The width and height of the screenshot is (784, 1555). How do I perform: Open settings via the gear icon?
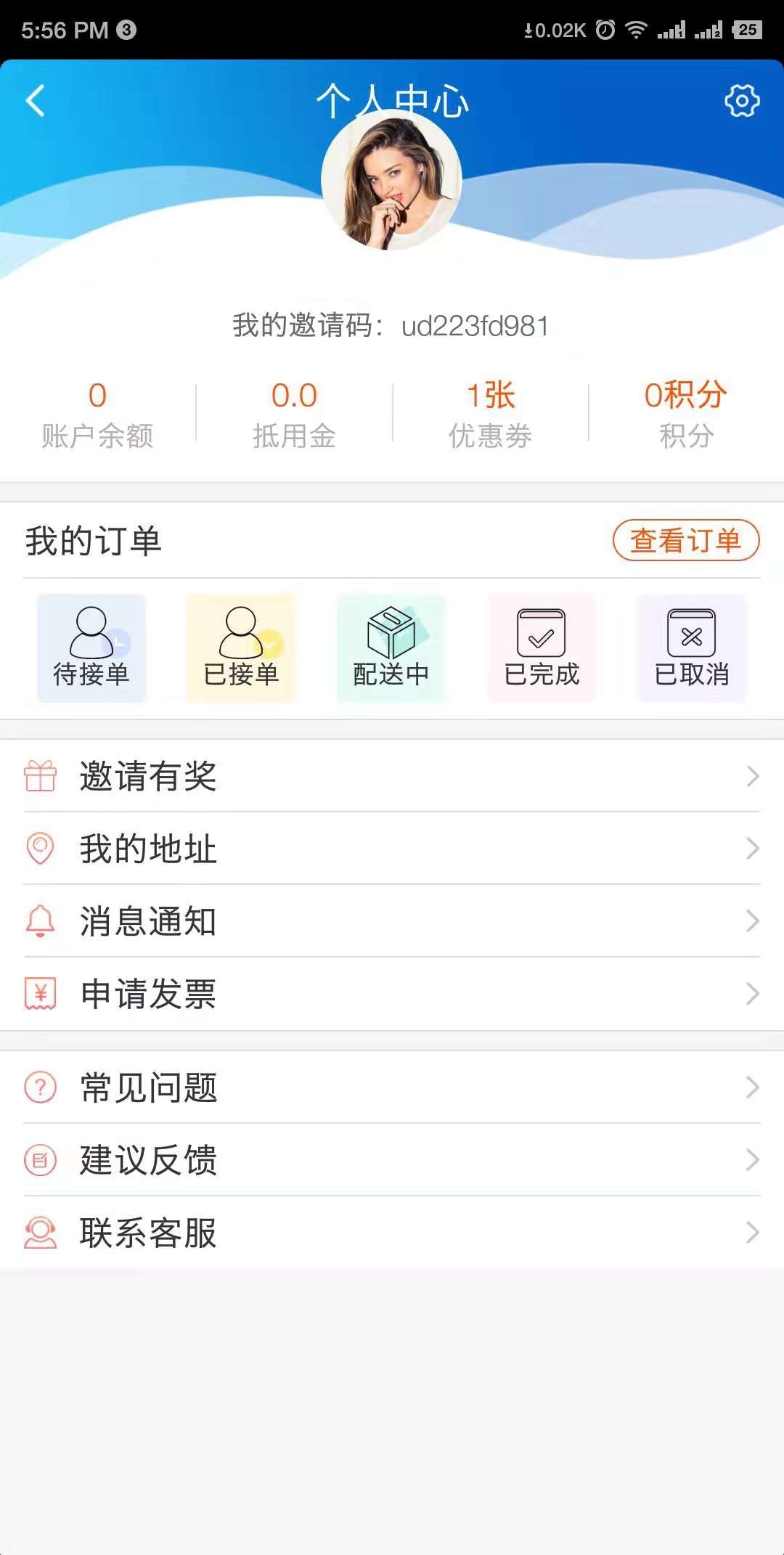(x=741, y=101)
